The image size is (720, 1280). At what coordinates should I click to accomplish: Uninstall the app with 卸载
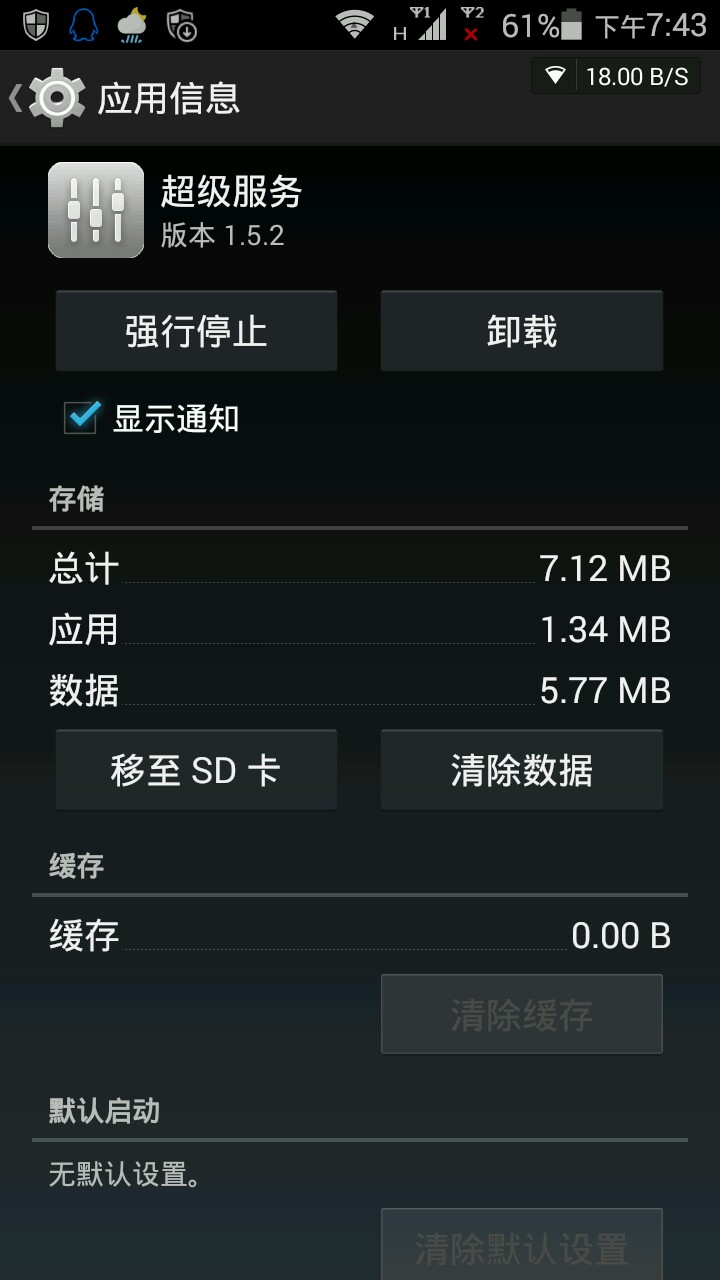pos(521,331)
